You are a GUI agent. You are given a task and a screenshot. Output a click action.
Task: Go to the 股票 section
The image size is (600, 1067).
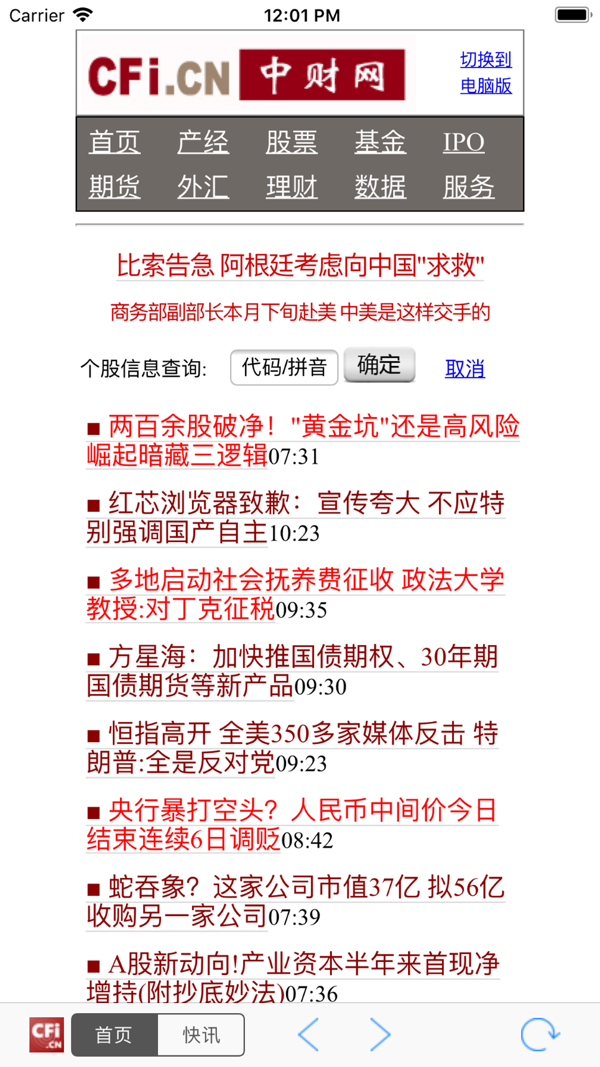(x=291, y=142)
